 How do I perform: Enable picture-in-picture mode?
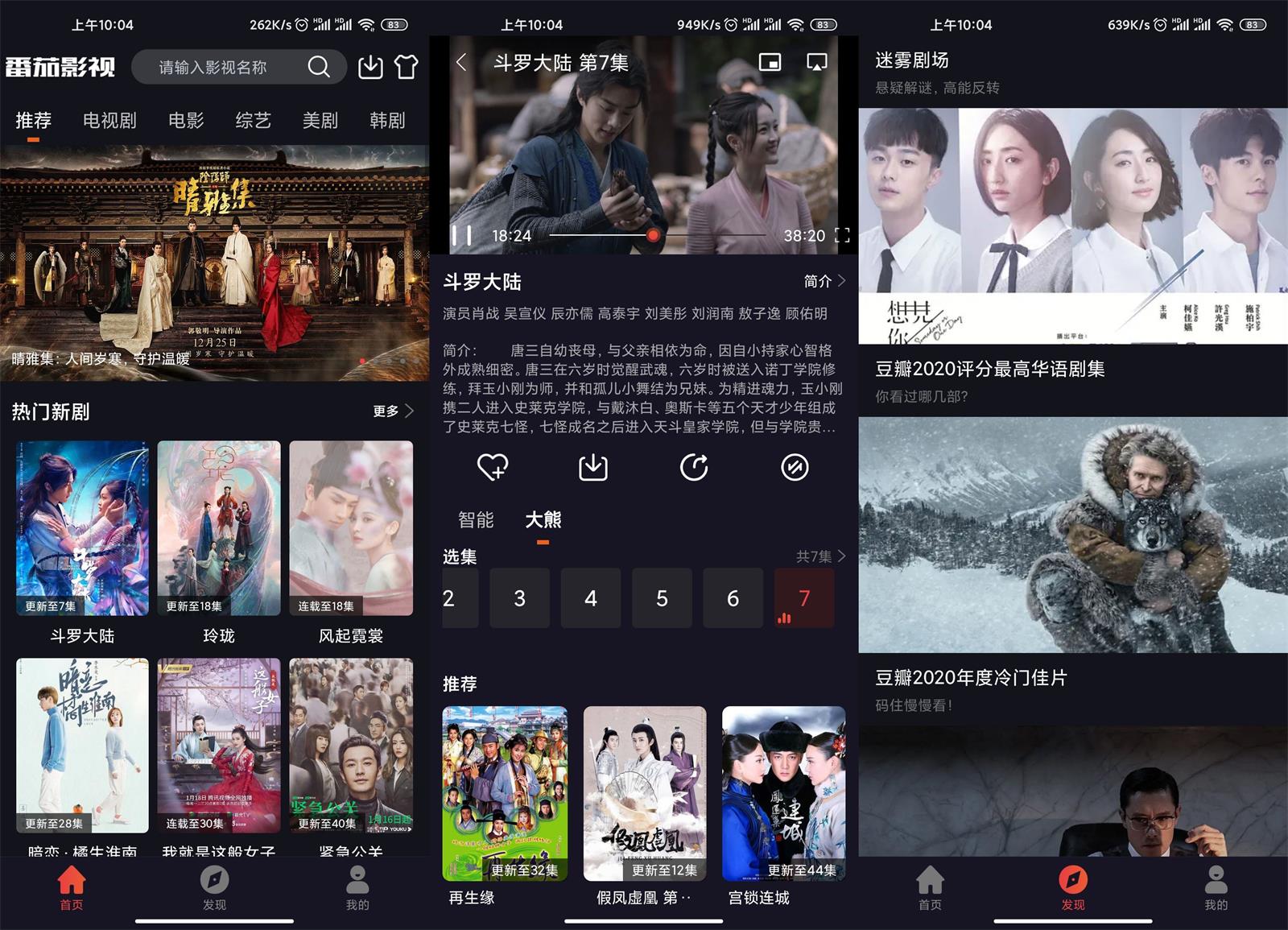click(770, 62)
